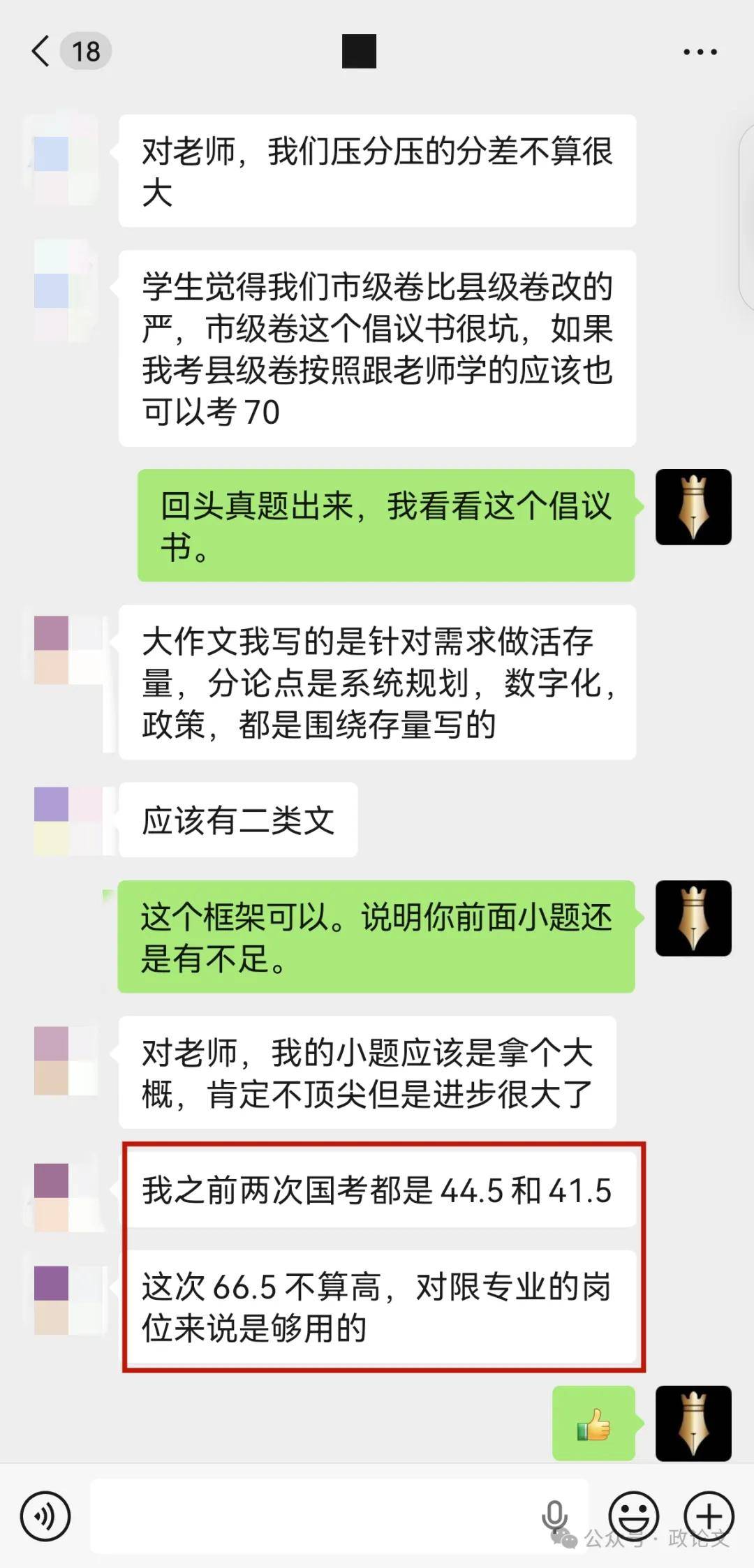Open pen avatar beside thumbs-up message
The image size is (754, 1568).
tap(693, 1423)
